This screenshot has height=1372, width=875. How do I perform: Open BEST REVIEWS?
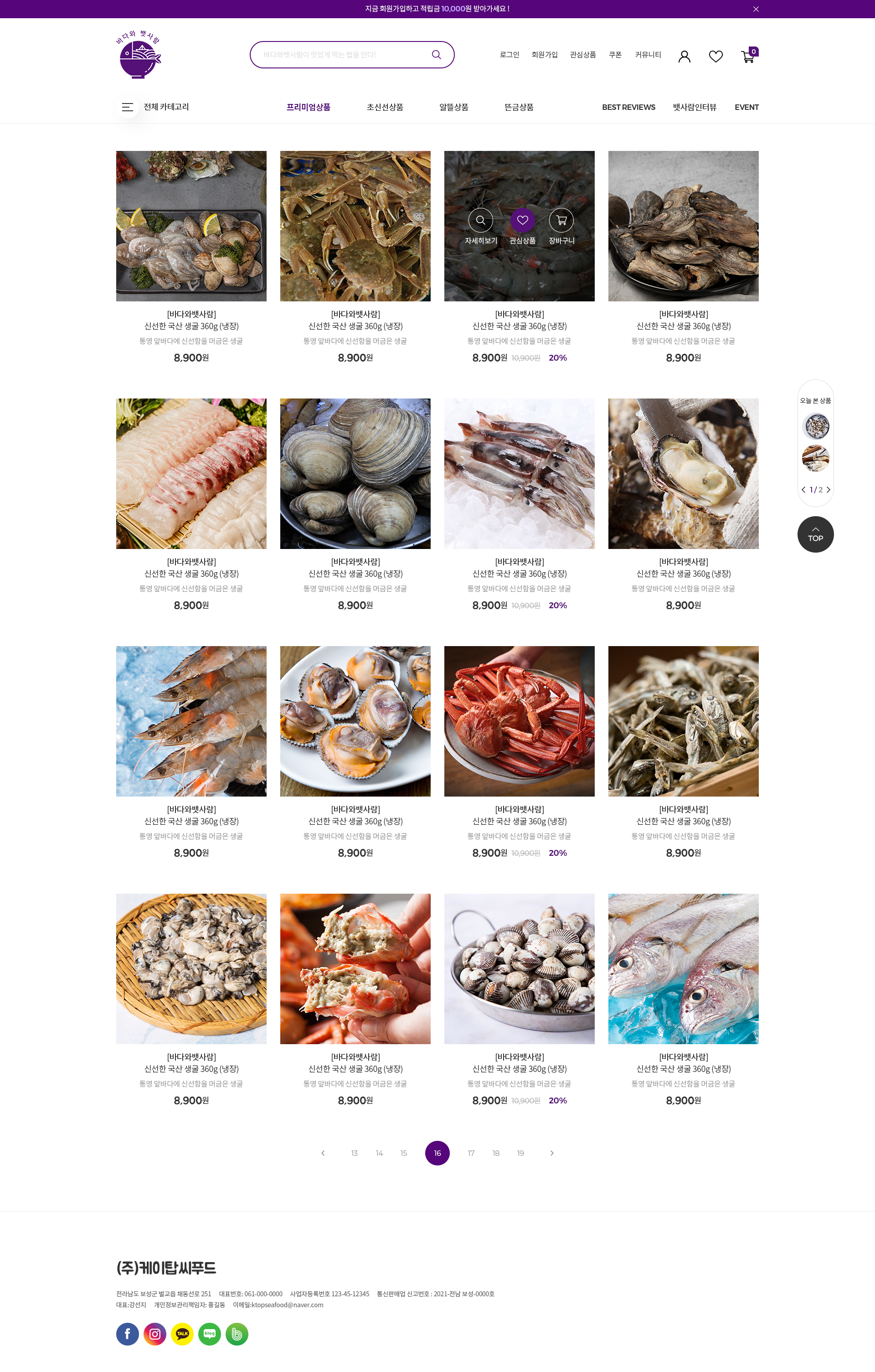tap(628, 107)
